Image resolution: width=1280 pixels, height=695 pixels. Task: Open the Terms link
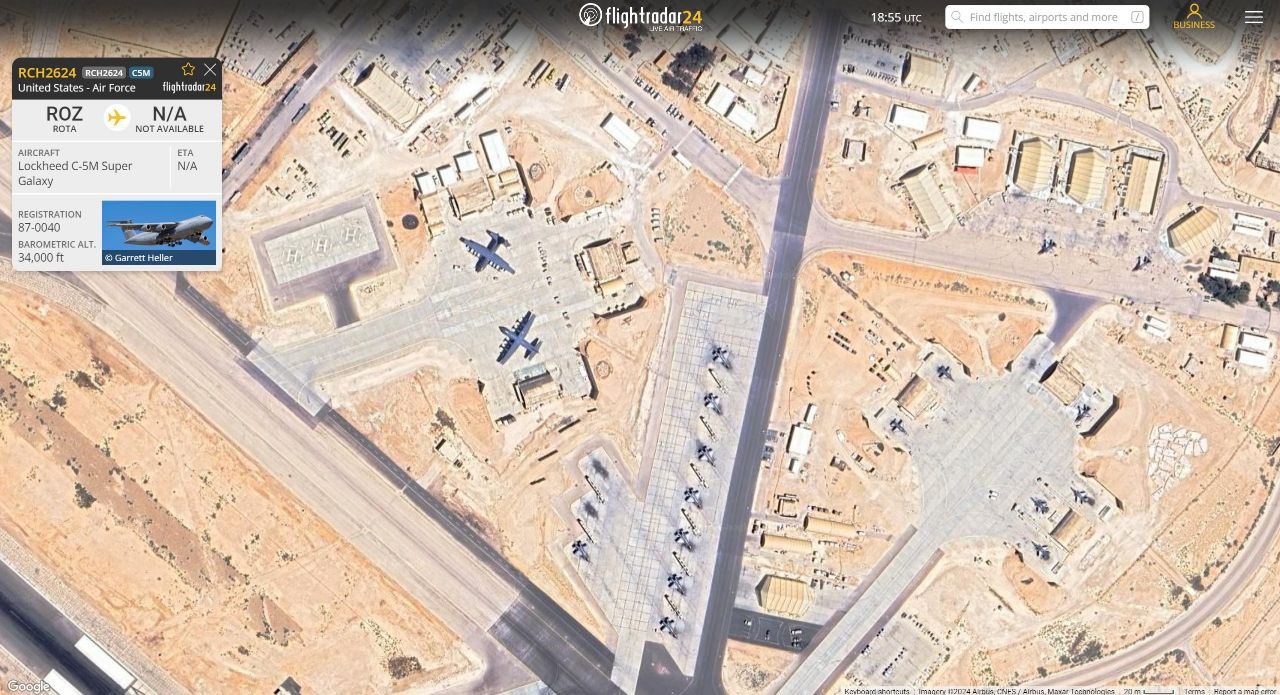pyautogui.click(x=1194, y=691)
